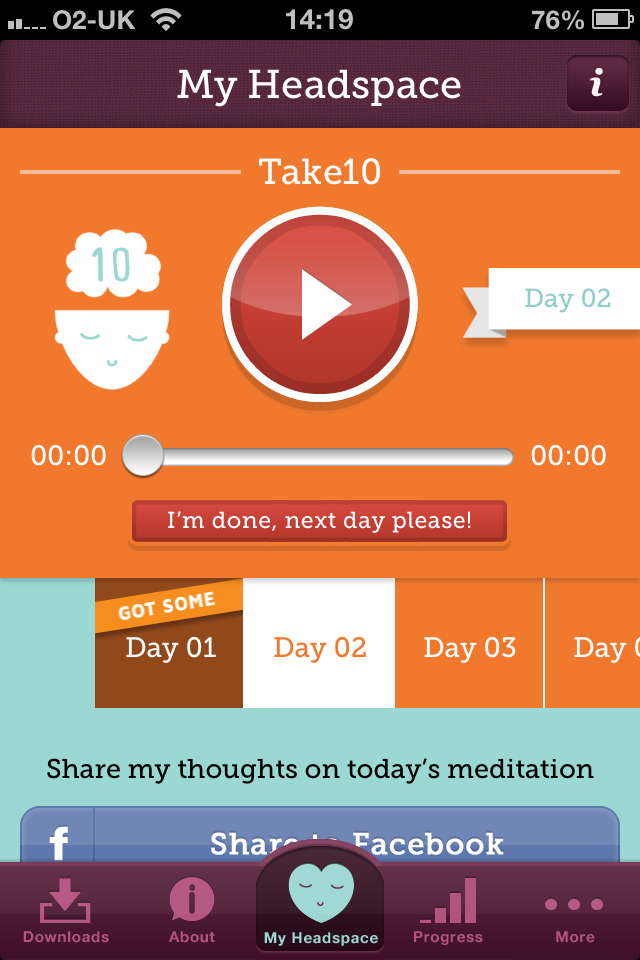Play the Take10 meditation

[320, 304]
